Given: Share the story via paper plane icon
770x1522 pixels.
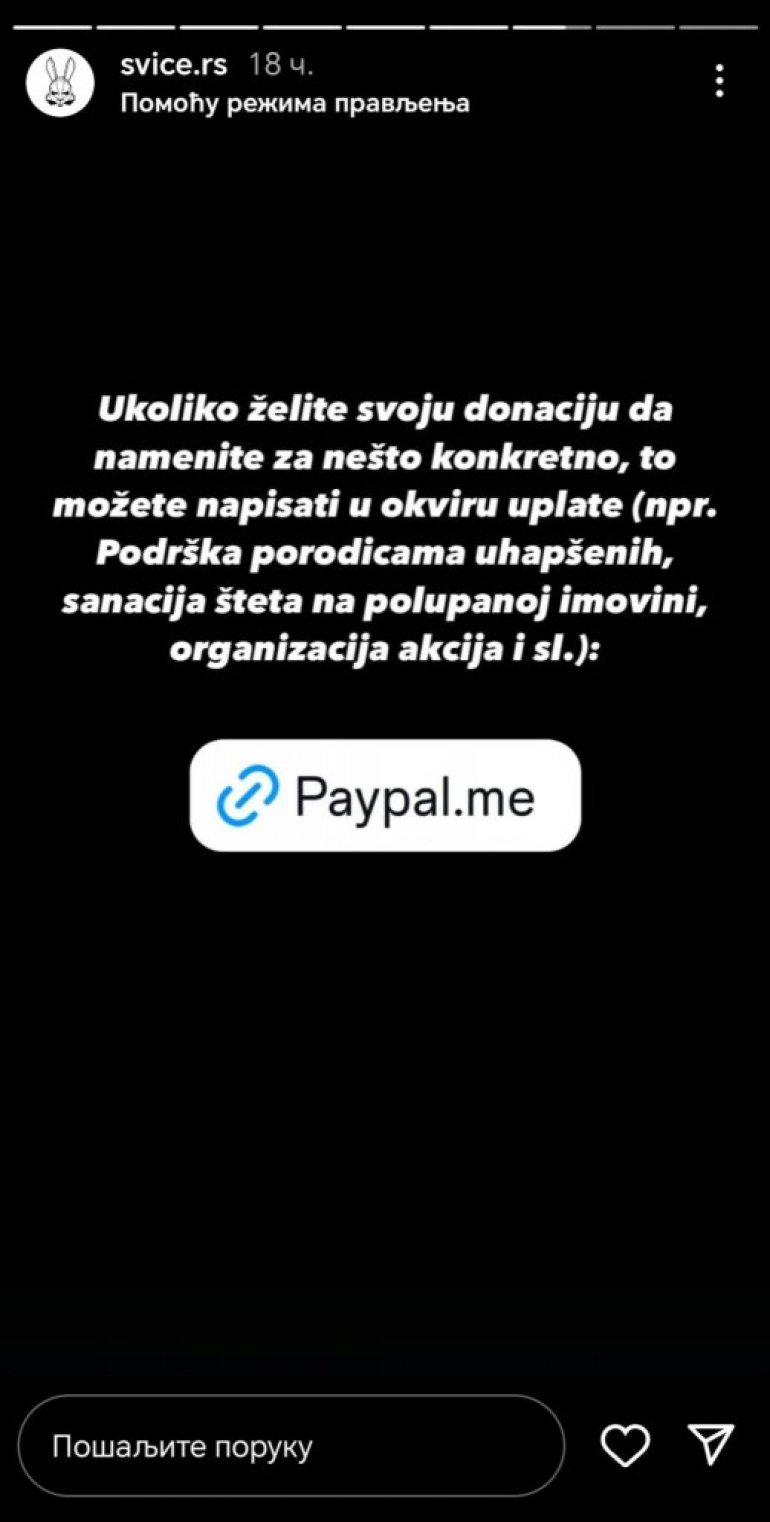Looking at the screenshot, I should pyautogui.click(x=712, y=1444).
